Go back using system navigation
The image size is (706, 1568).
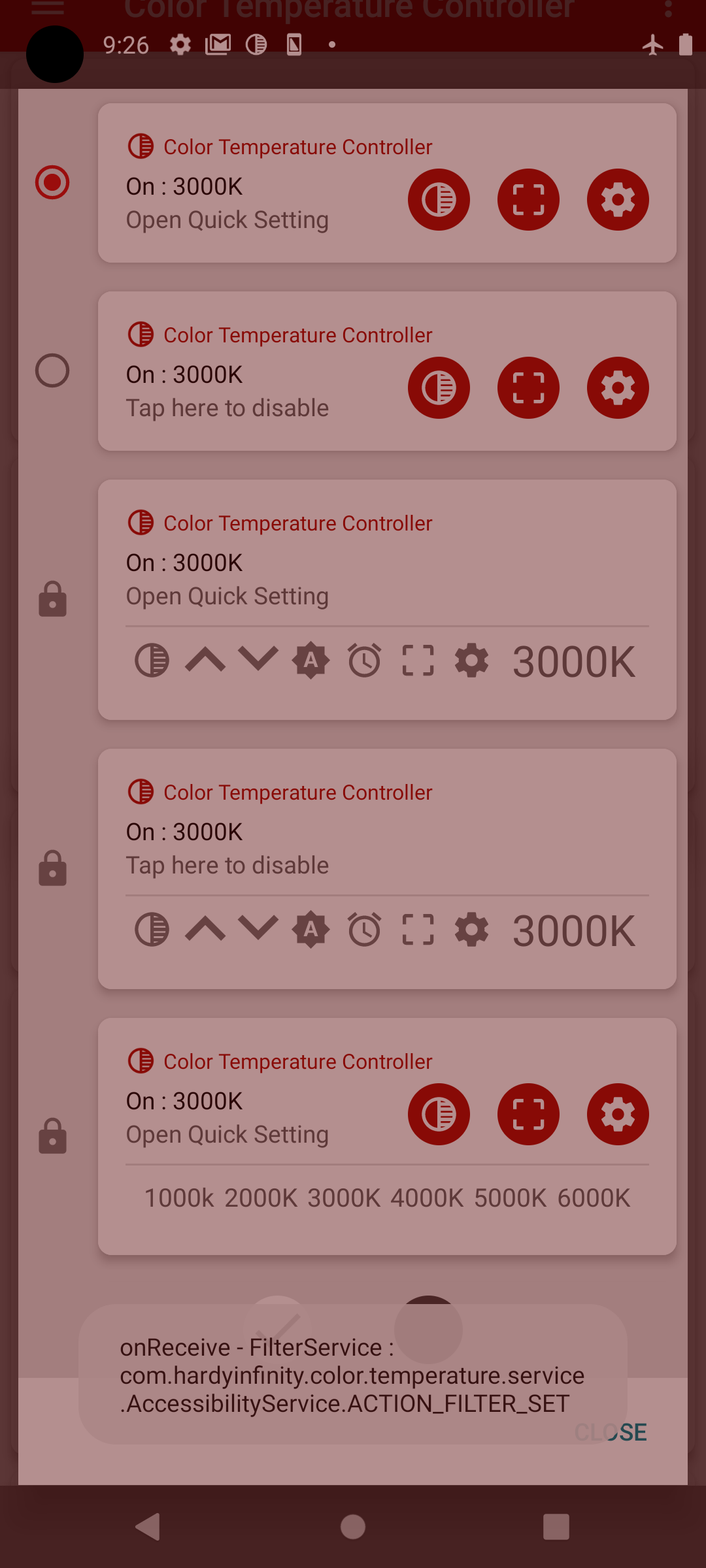(148, 1527)
